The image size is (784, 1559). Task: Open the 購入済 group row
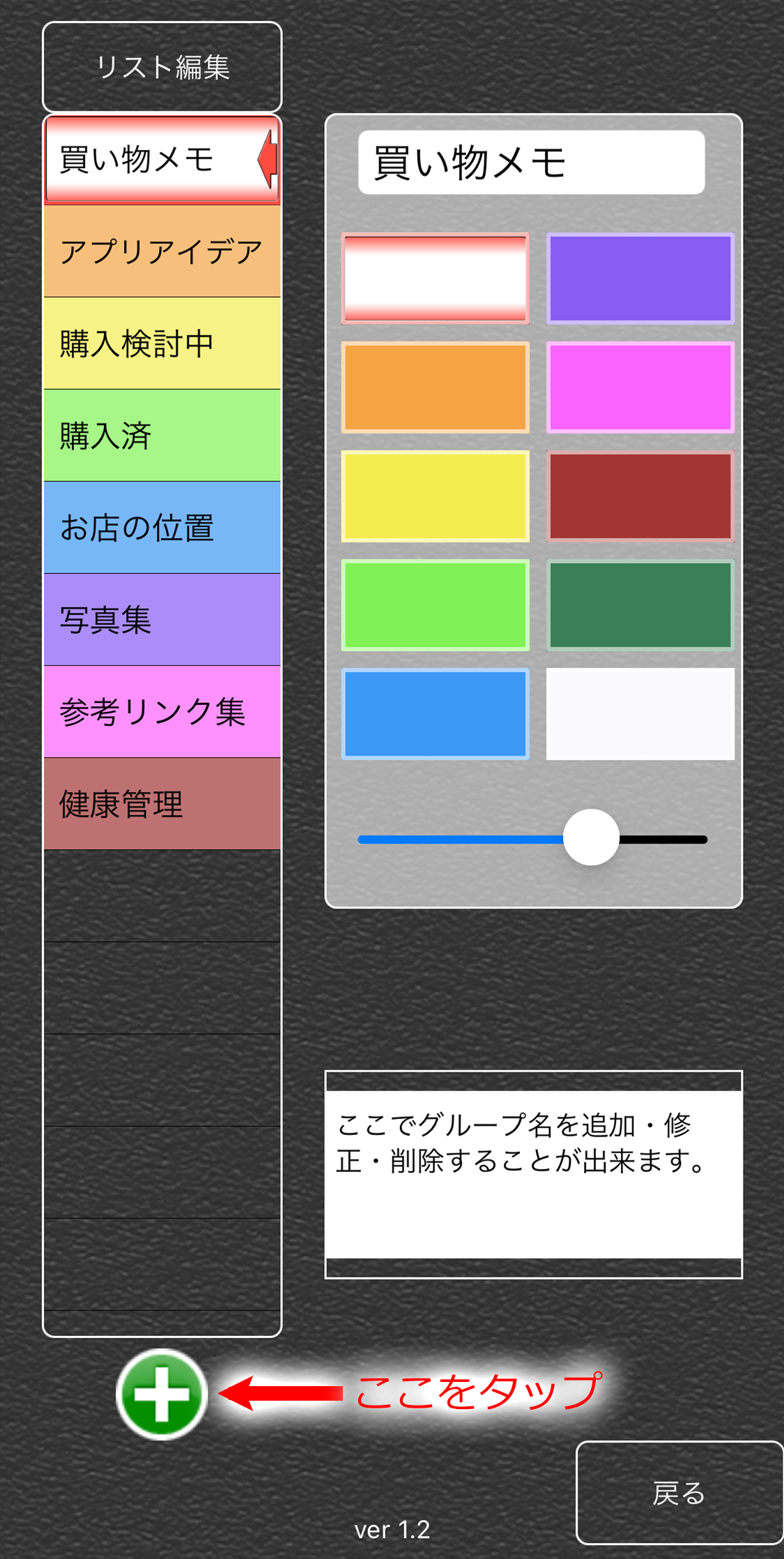click(x=162, y=435)
